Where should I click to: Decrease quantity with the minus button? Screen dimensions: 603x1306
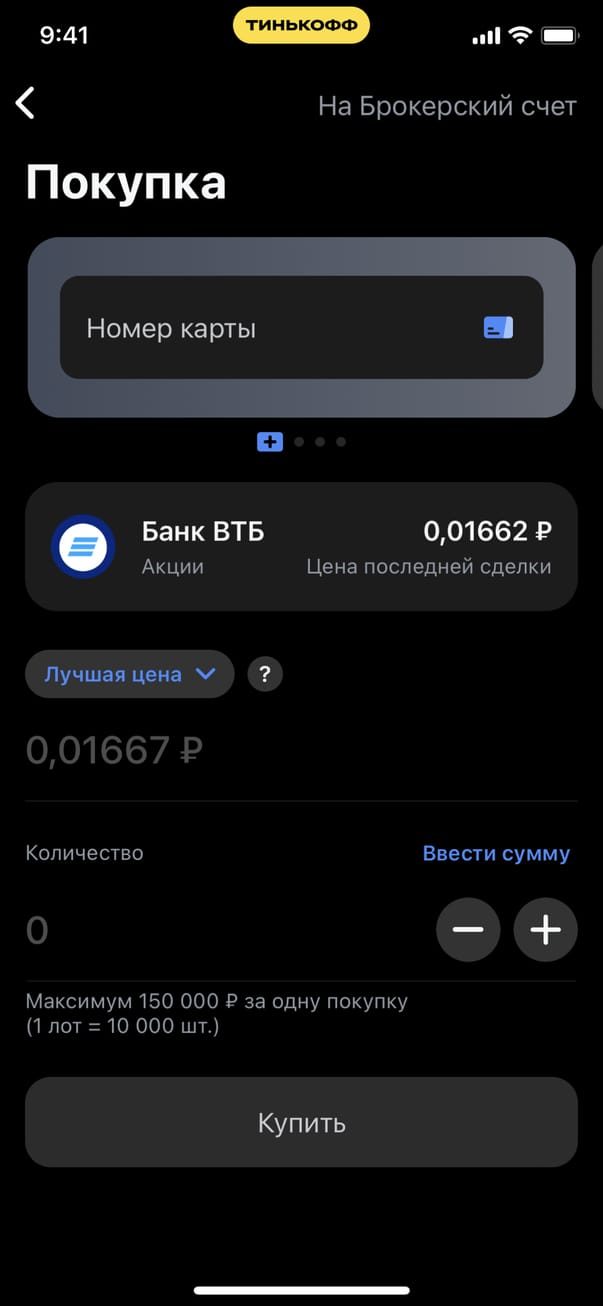click(468, 931)
